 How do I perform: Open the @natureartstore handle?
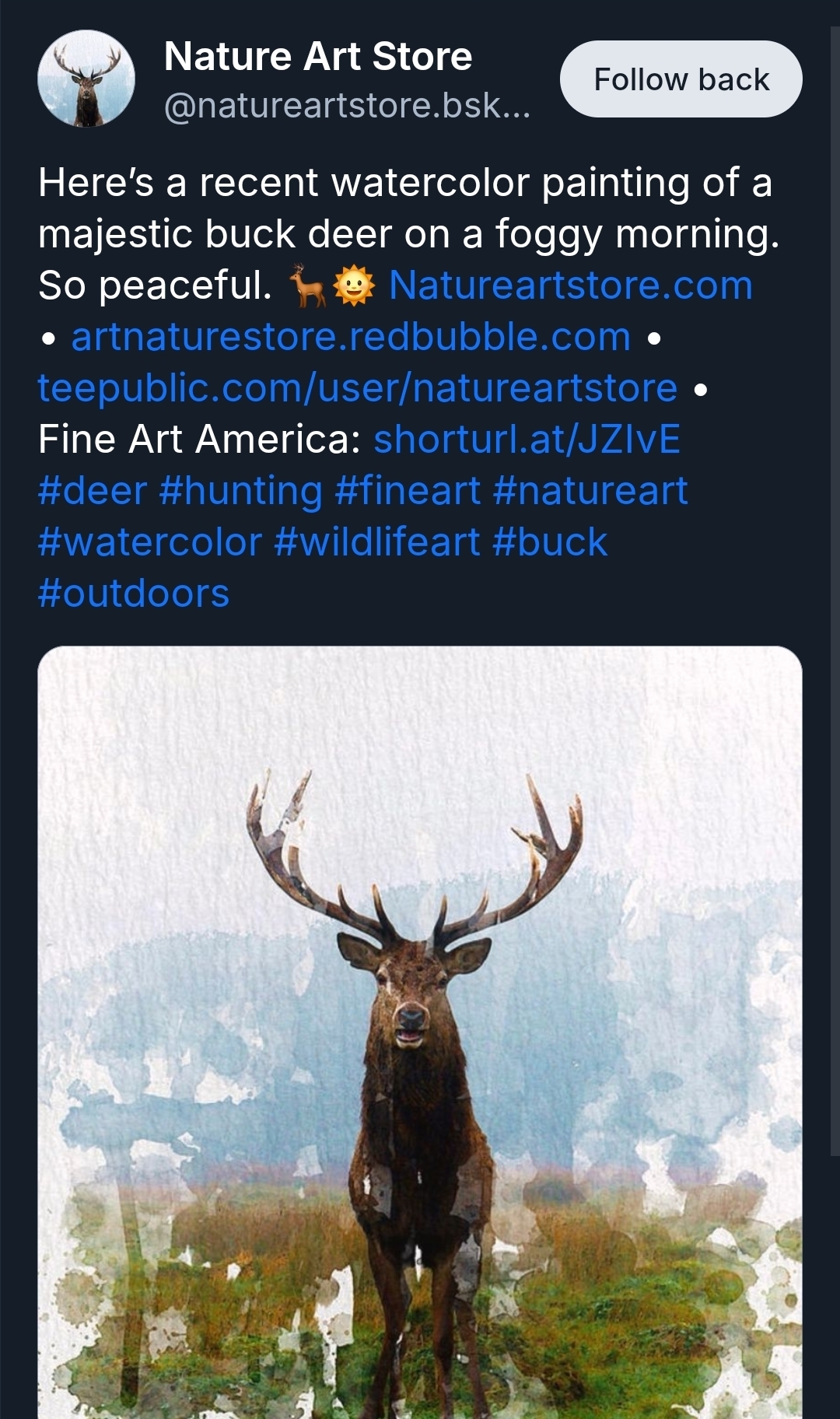(347, 106)
